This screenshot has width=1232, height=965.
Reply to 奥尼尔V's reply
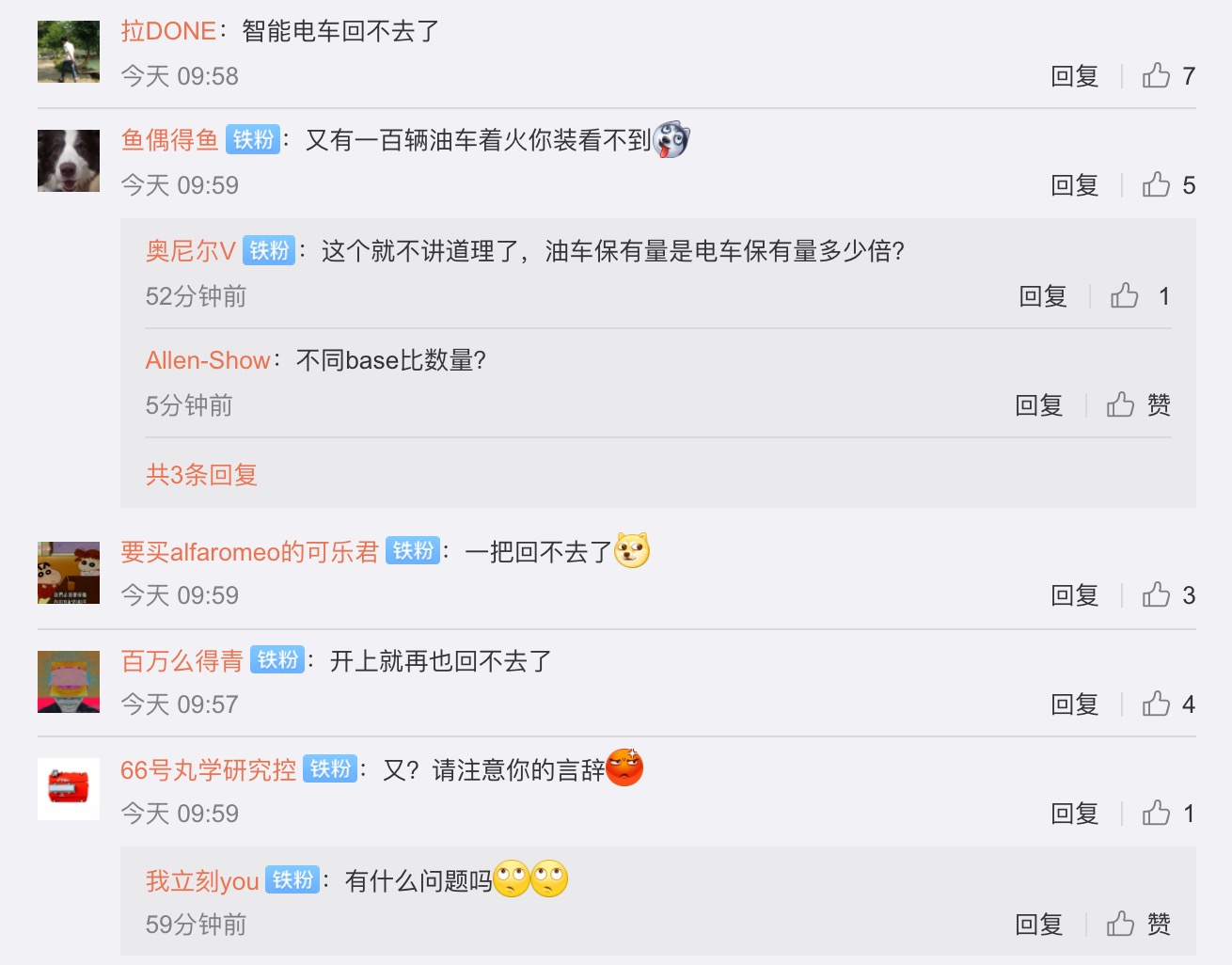1042,296
